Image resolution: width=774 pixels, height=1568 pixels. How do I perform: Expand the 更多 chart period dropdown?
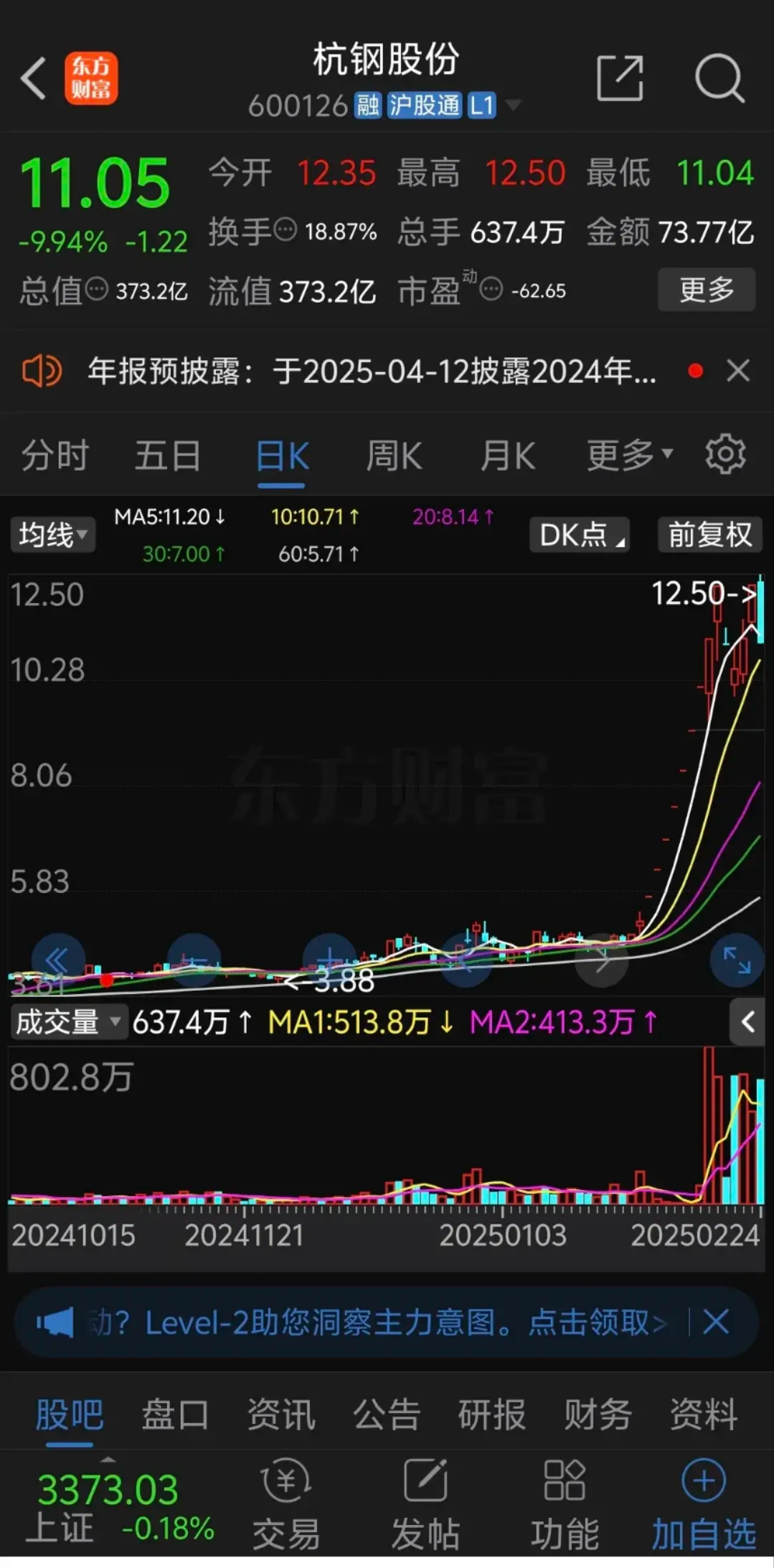pyautogui.click(x=626, y=453)
